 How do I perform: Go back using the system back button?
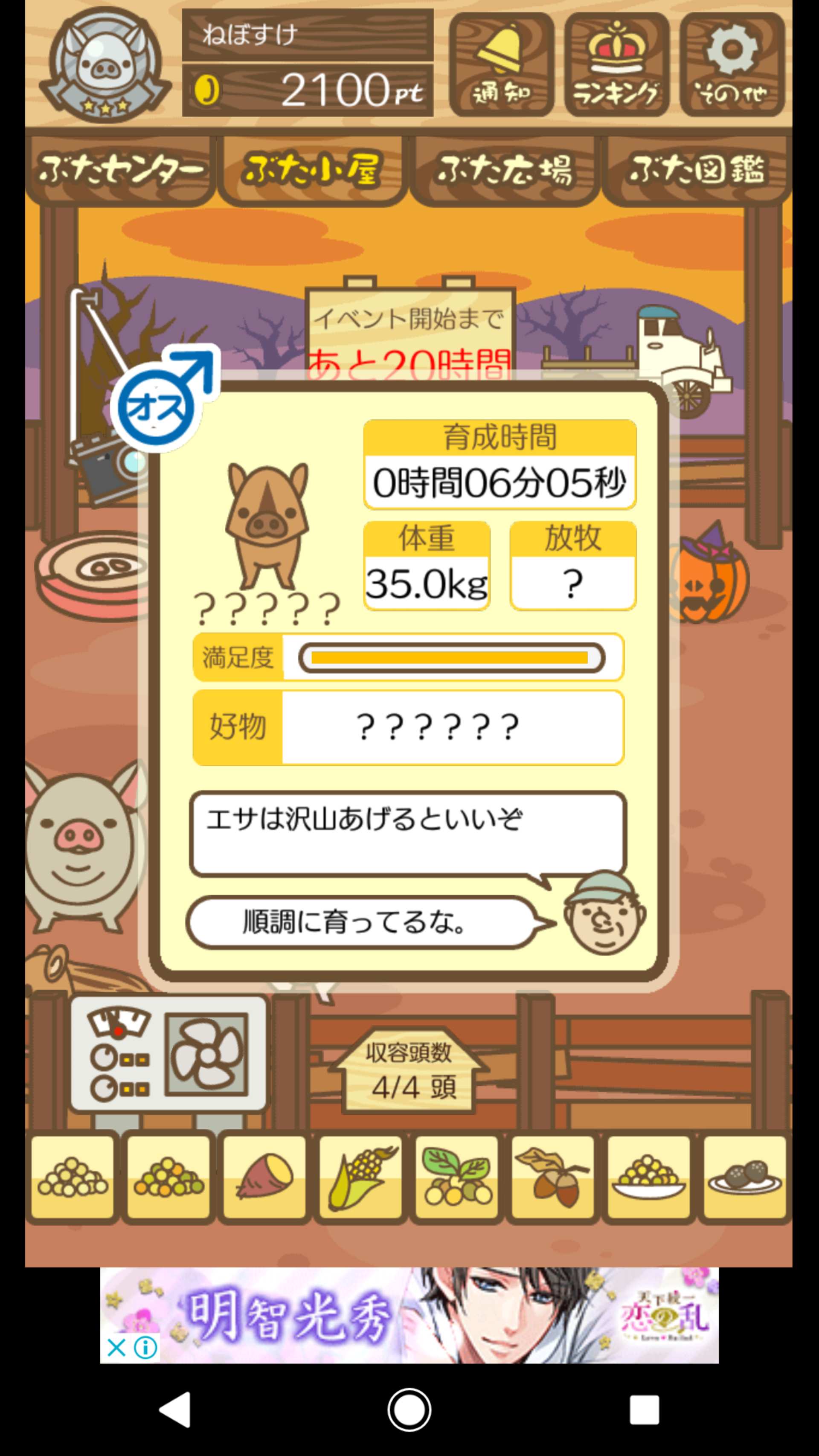(x=174, y=1410)
